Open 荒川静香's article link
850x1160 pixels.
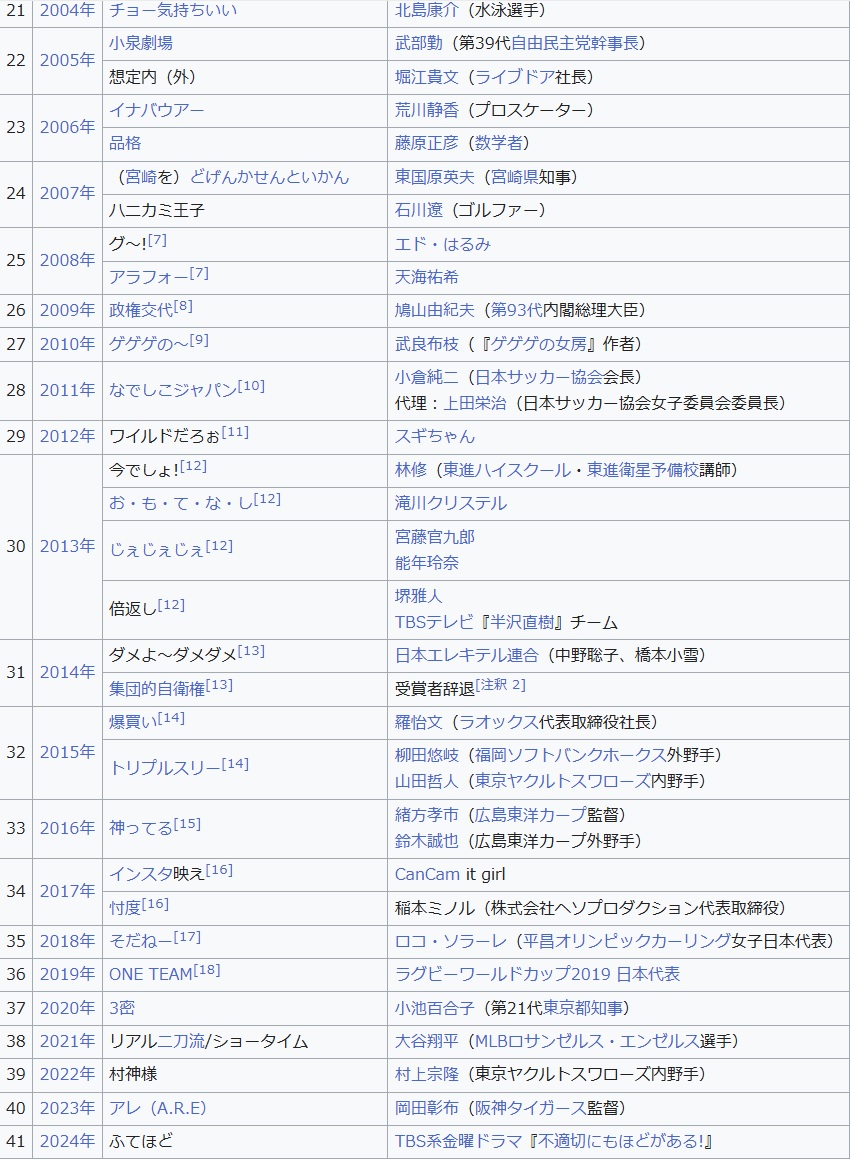pos(427,110)
